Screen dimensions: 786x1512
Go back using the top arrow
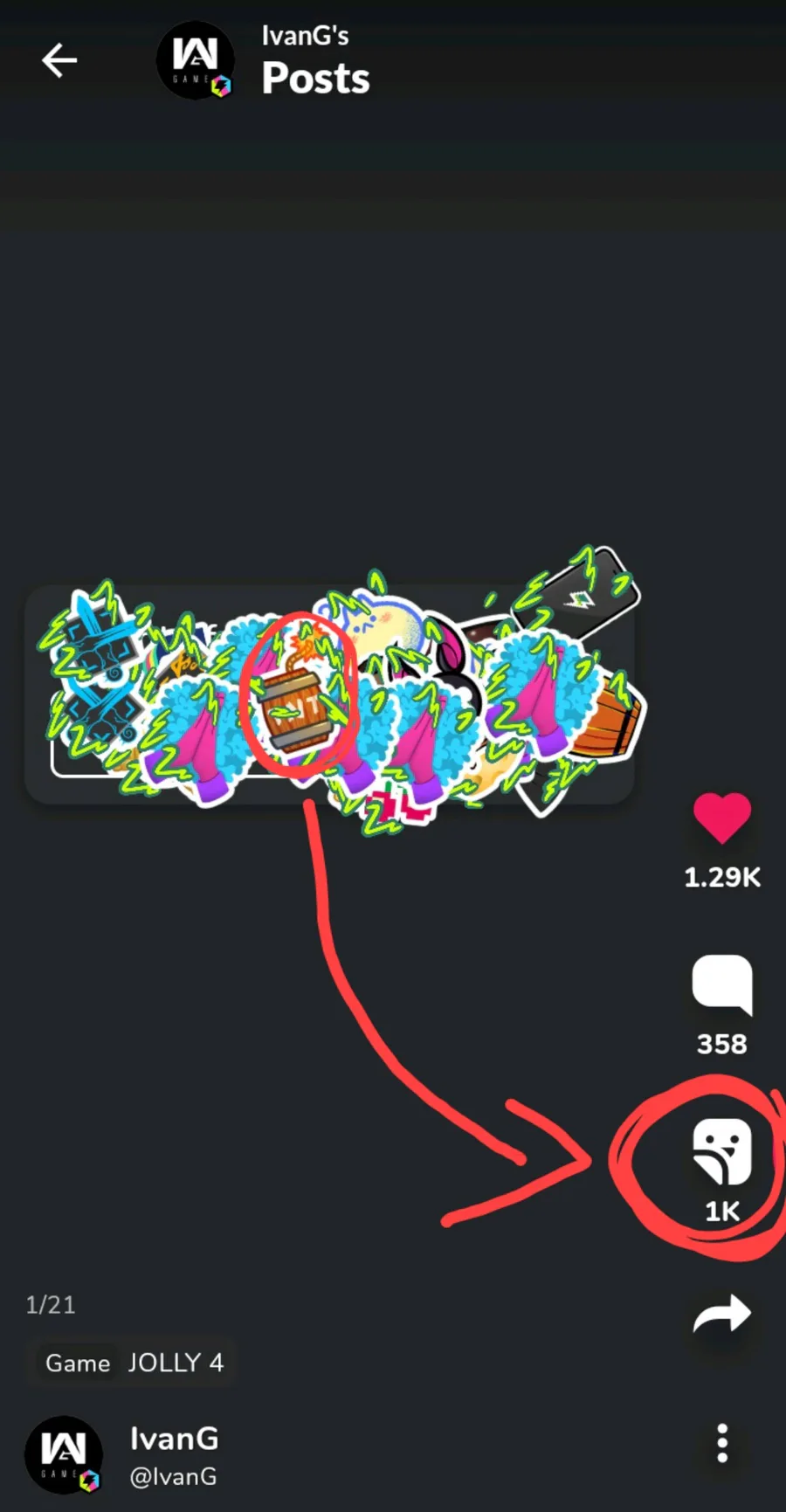coord(59,60)
